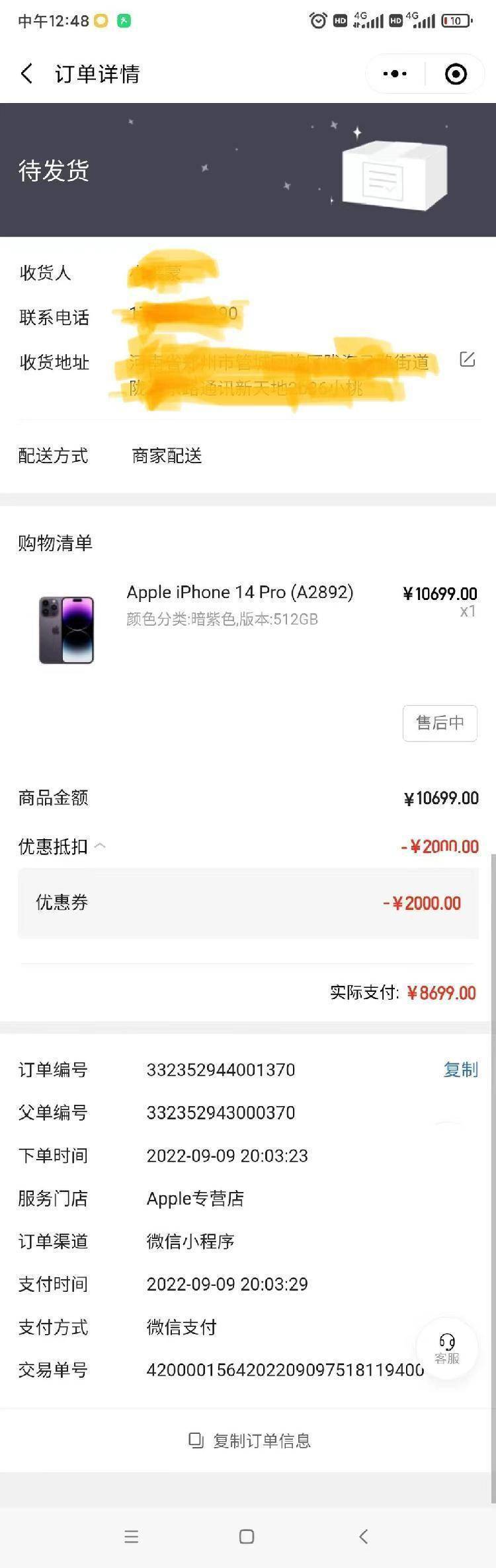Copy the order number via 复制
The height and width of the screenshot is (1568, 496).
click(460, 1069)
